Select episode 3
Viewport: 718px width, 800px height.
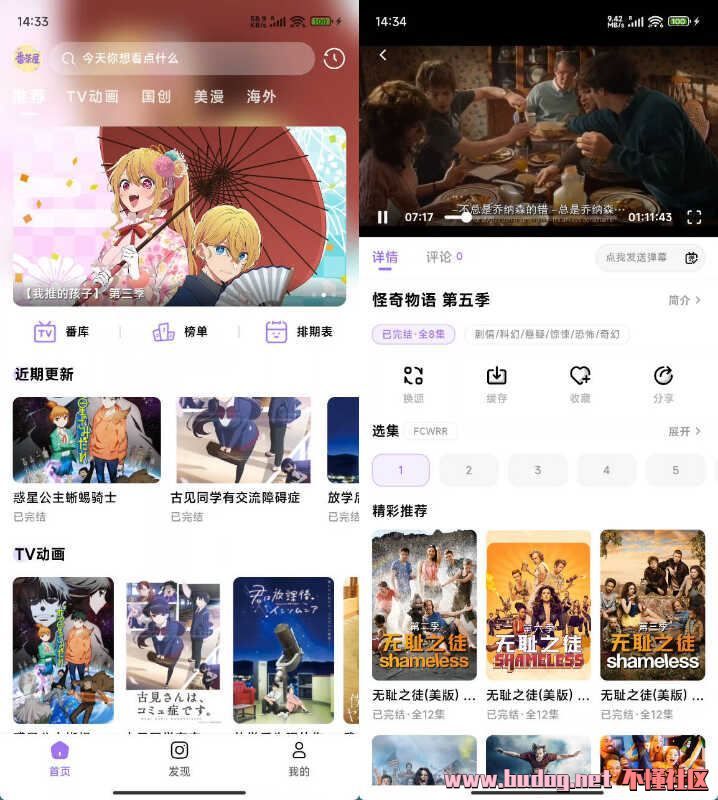pos(537,470)
